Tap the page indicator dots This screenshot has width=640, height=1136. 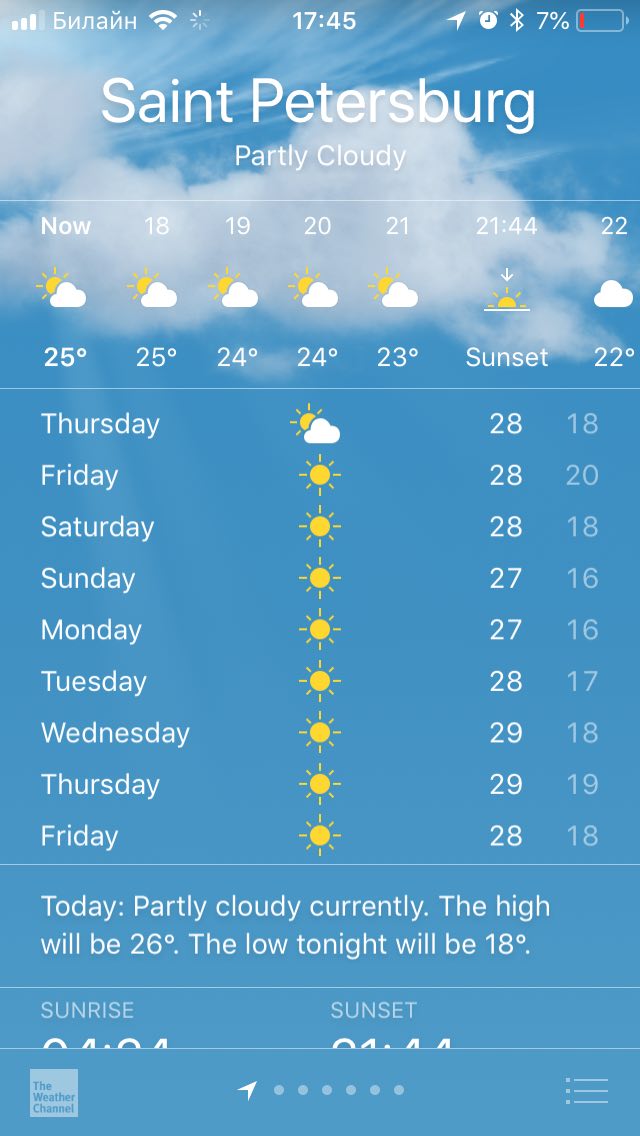pyautogui.click(x=321, y=1090)
